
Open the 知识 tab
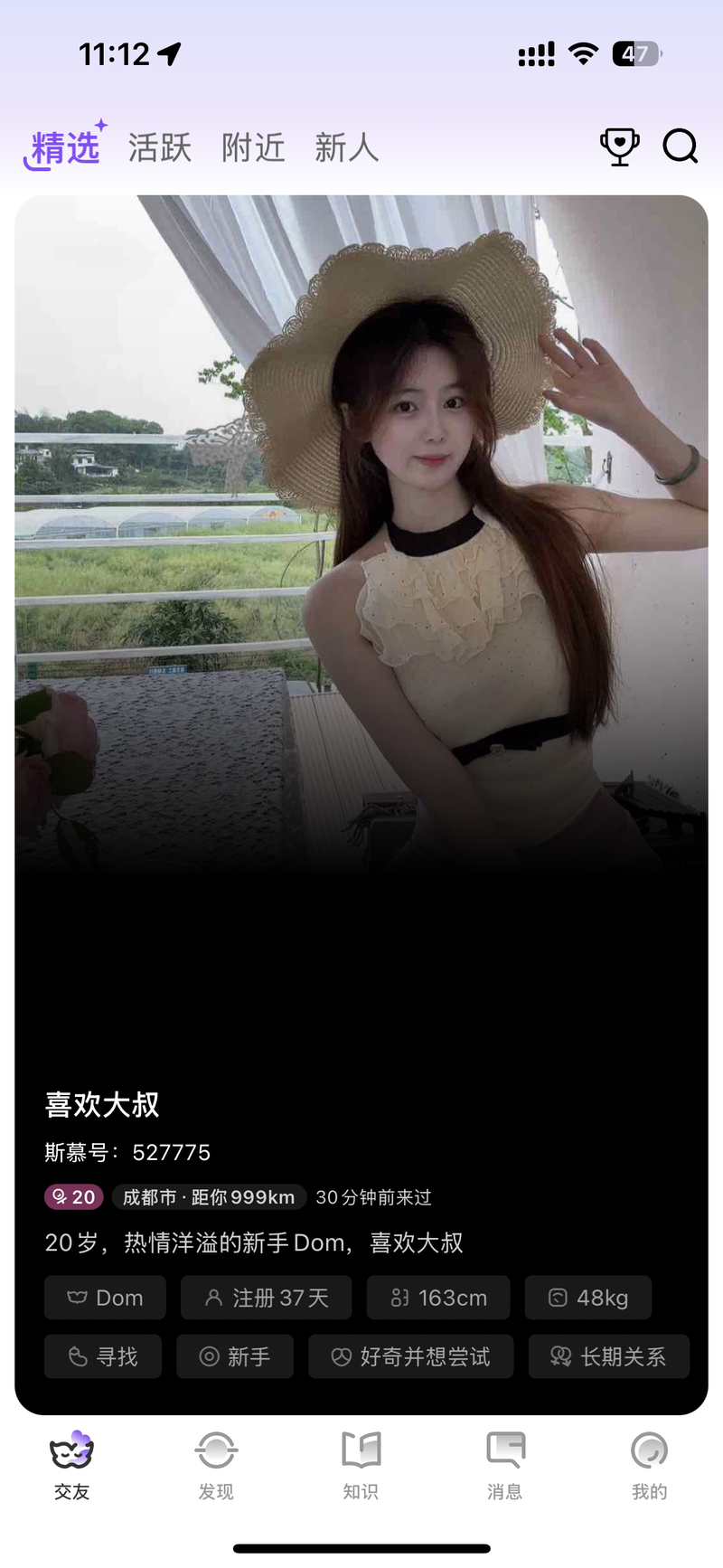[x=361, y=1465]
